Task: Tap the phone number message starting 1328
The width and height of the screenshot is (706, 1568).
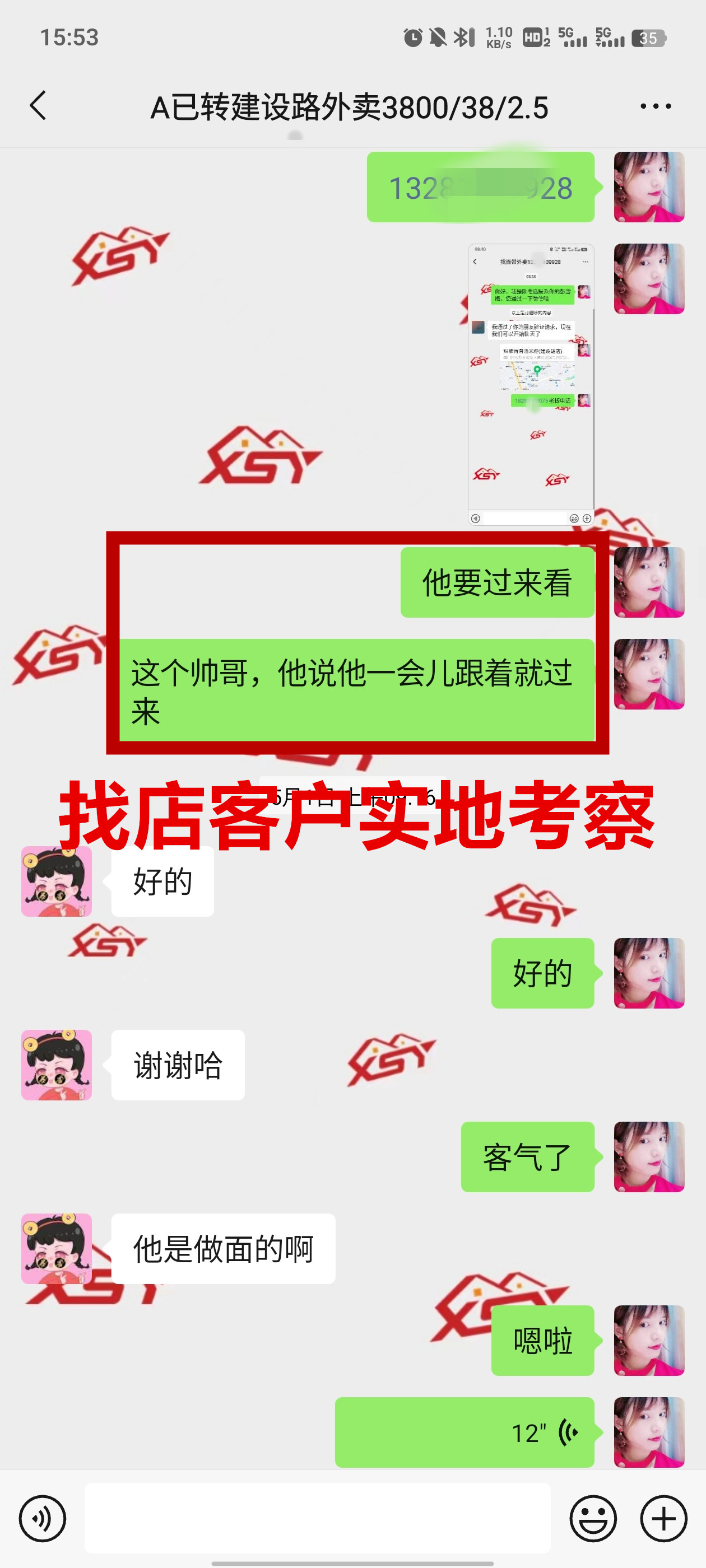Action: tap(480, 188)
